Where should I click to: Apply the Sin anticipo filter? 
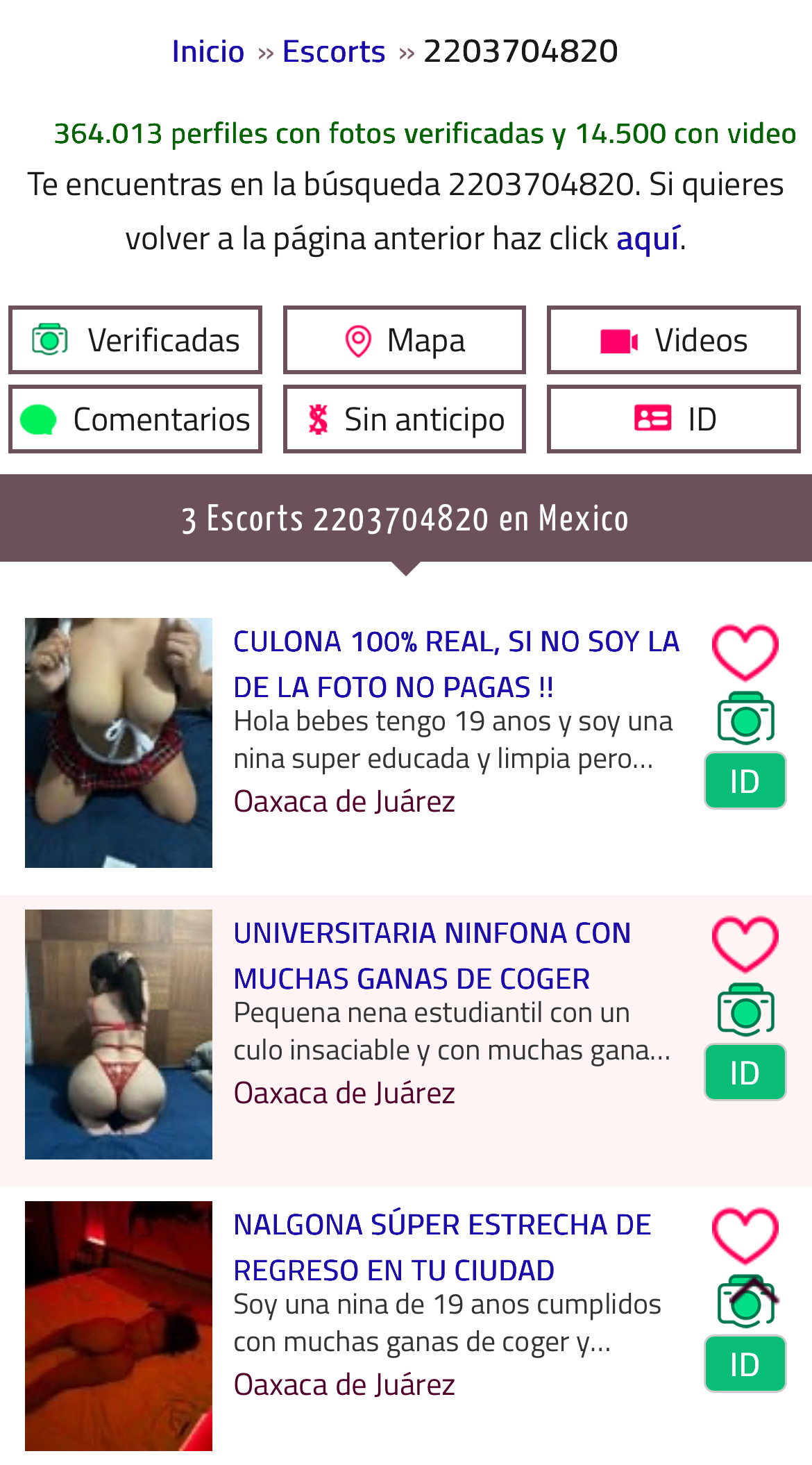point(405,419)
